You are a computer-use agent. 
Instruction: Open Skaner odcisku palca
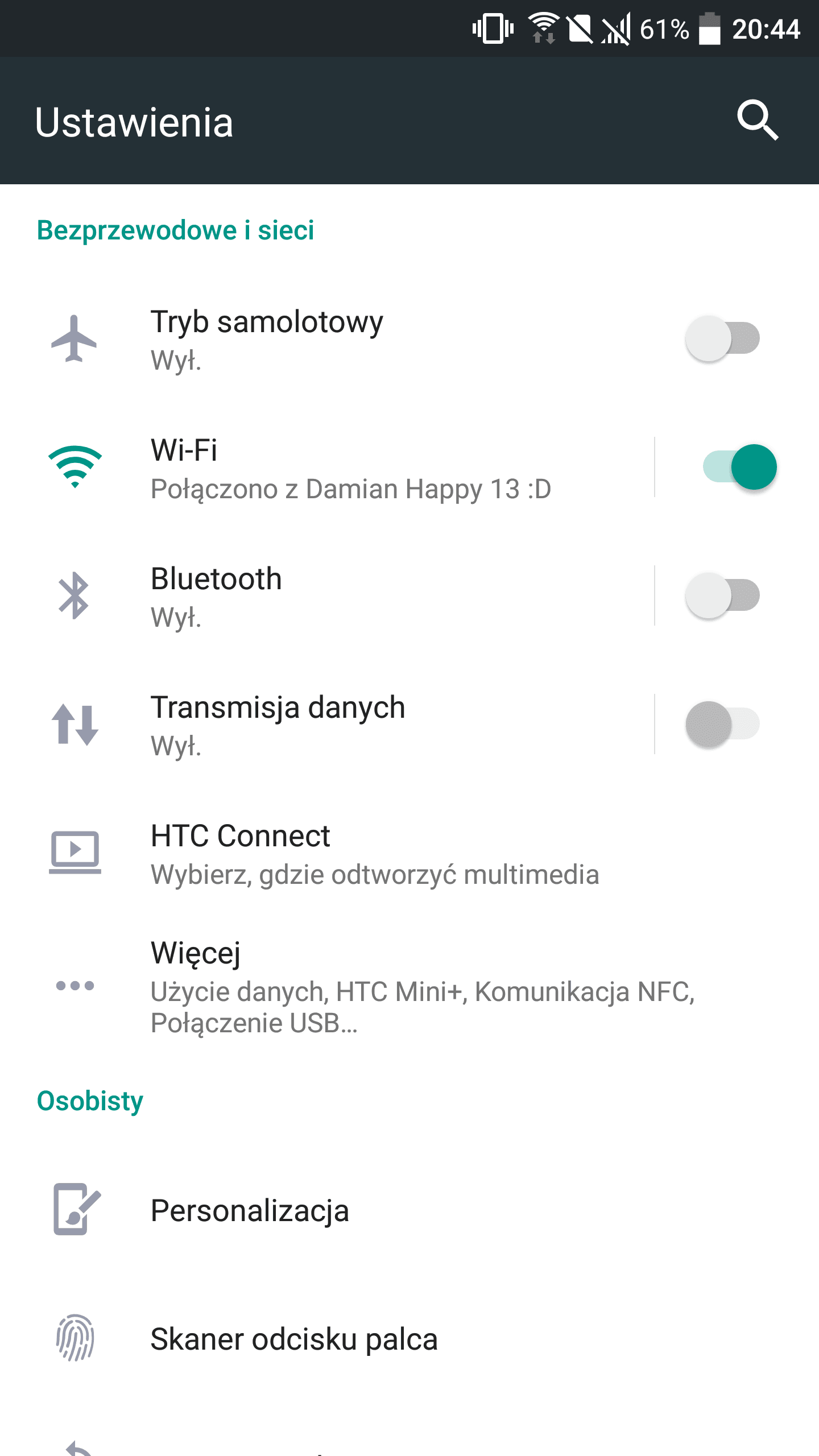[409, 1338]
